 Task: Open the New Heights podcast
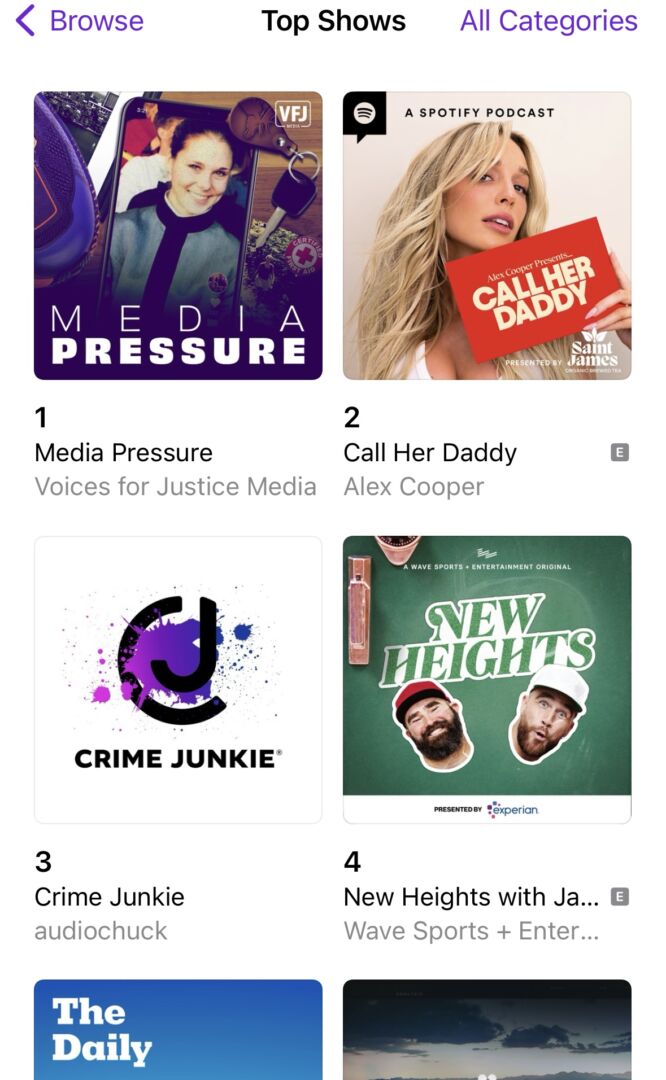(x=487, y=680)
